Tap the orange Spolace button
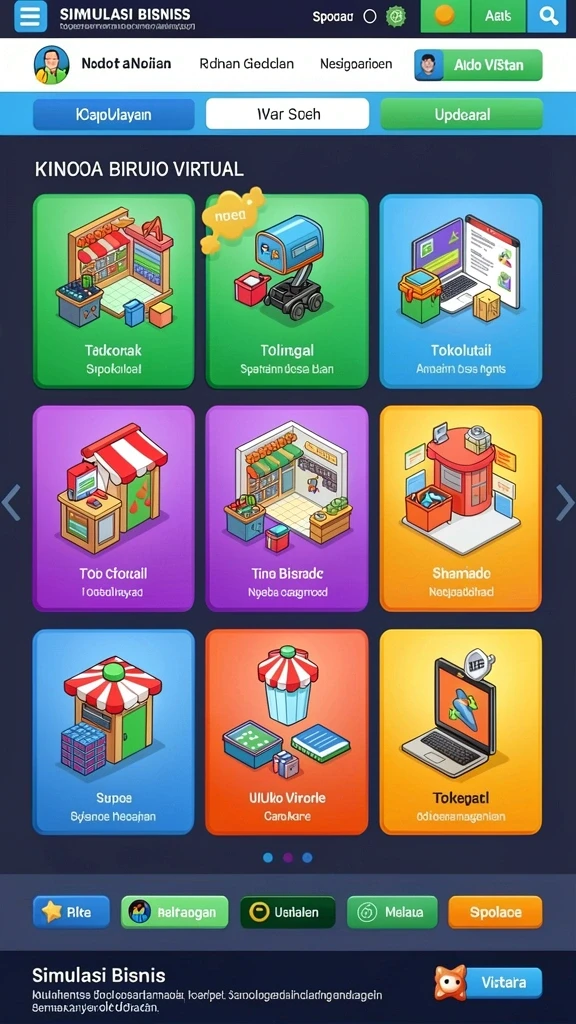Screen dimensions: 576x1024 (x=495, y=912)
